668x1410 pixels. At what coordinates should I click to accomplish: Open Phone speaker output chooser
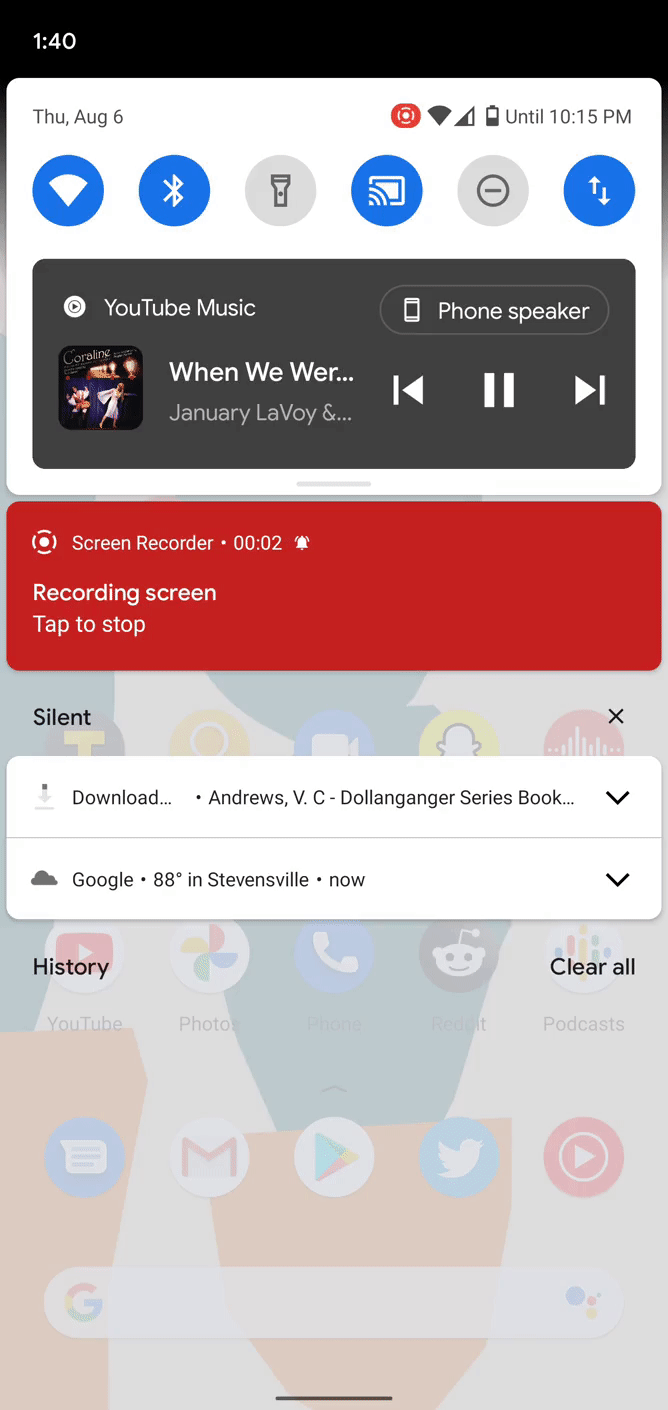[494, 311]
